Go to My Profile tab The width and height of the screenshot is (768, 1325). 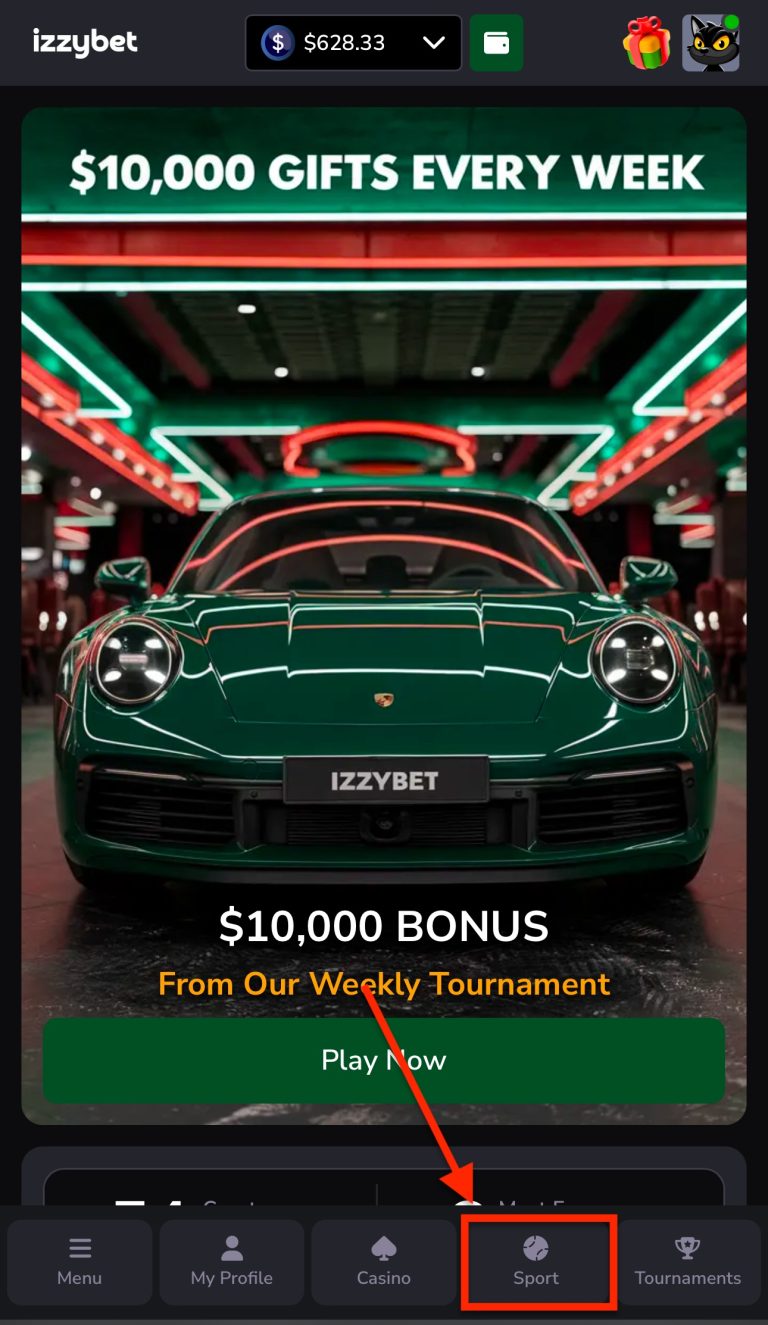232,1262
